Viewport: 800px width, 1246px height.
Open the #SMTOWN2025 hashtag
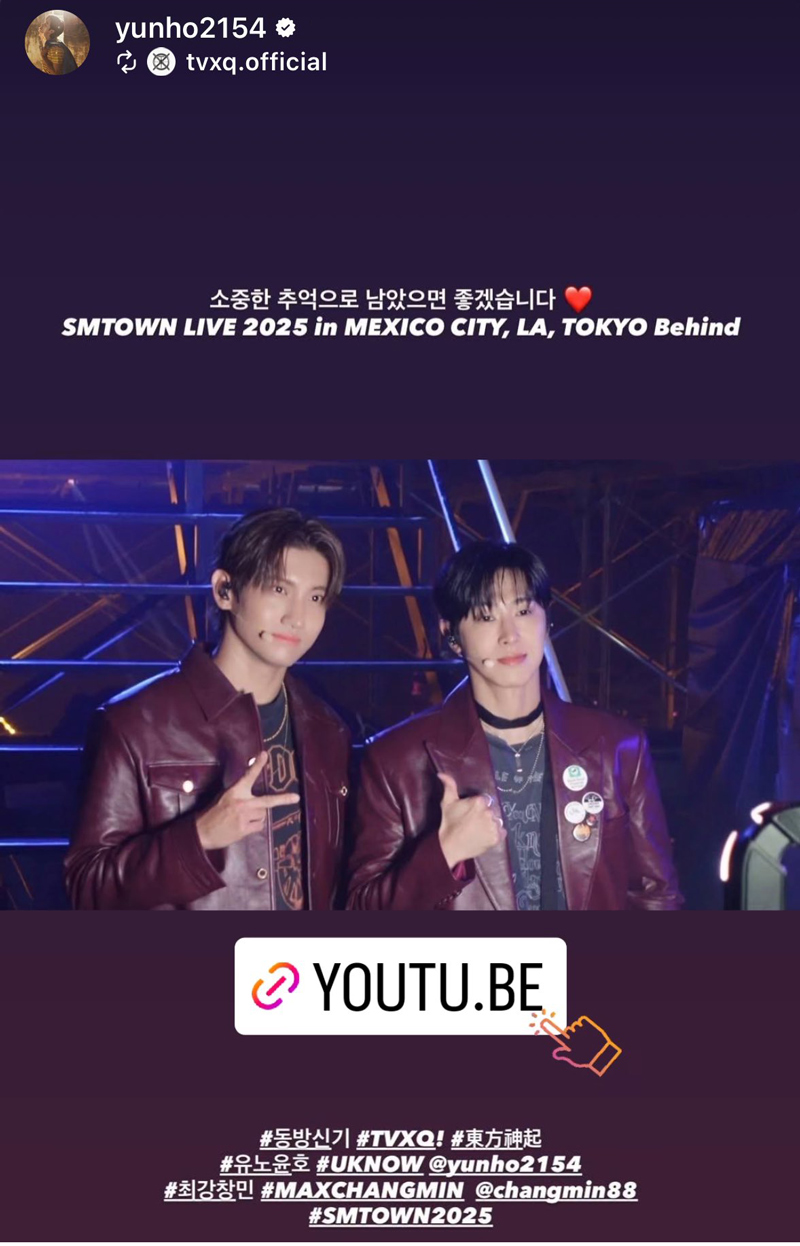400,1216
